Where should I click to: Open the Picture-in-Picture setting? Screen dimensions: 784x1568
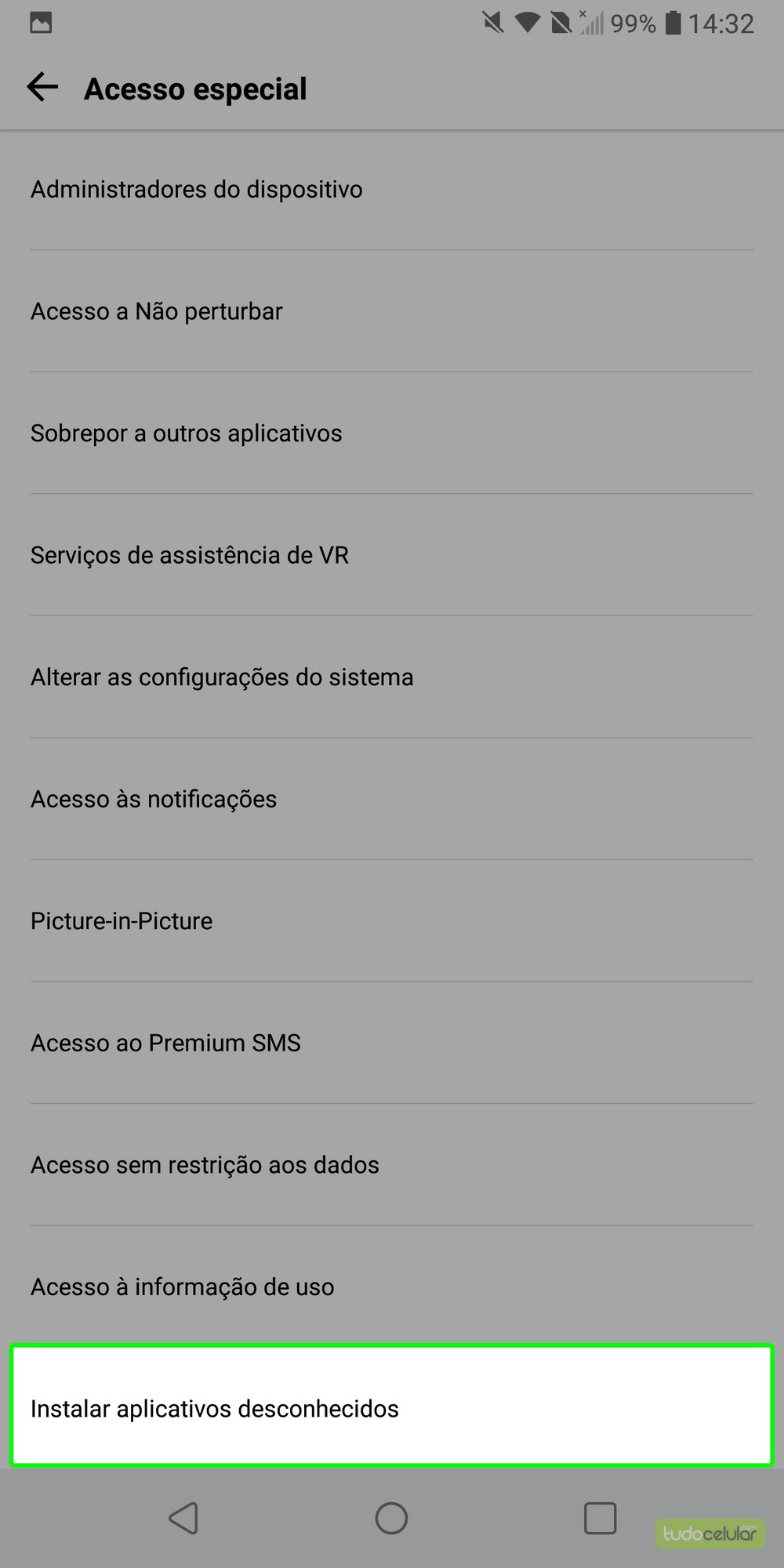click(x=122, y=921)
